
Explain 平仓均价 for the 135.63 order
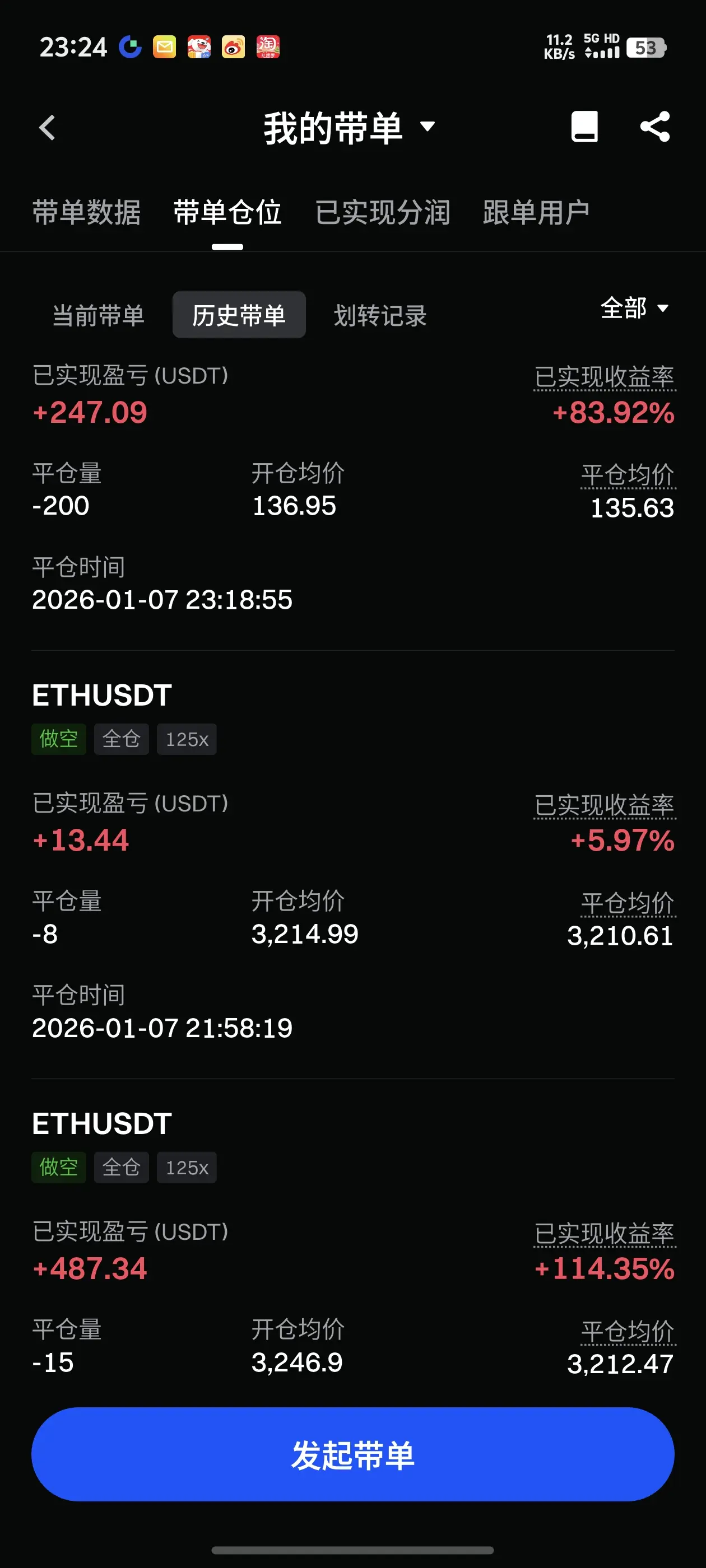coord(628,475)
